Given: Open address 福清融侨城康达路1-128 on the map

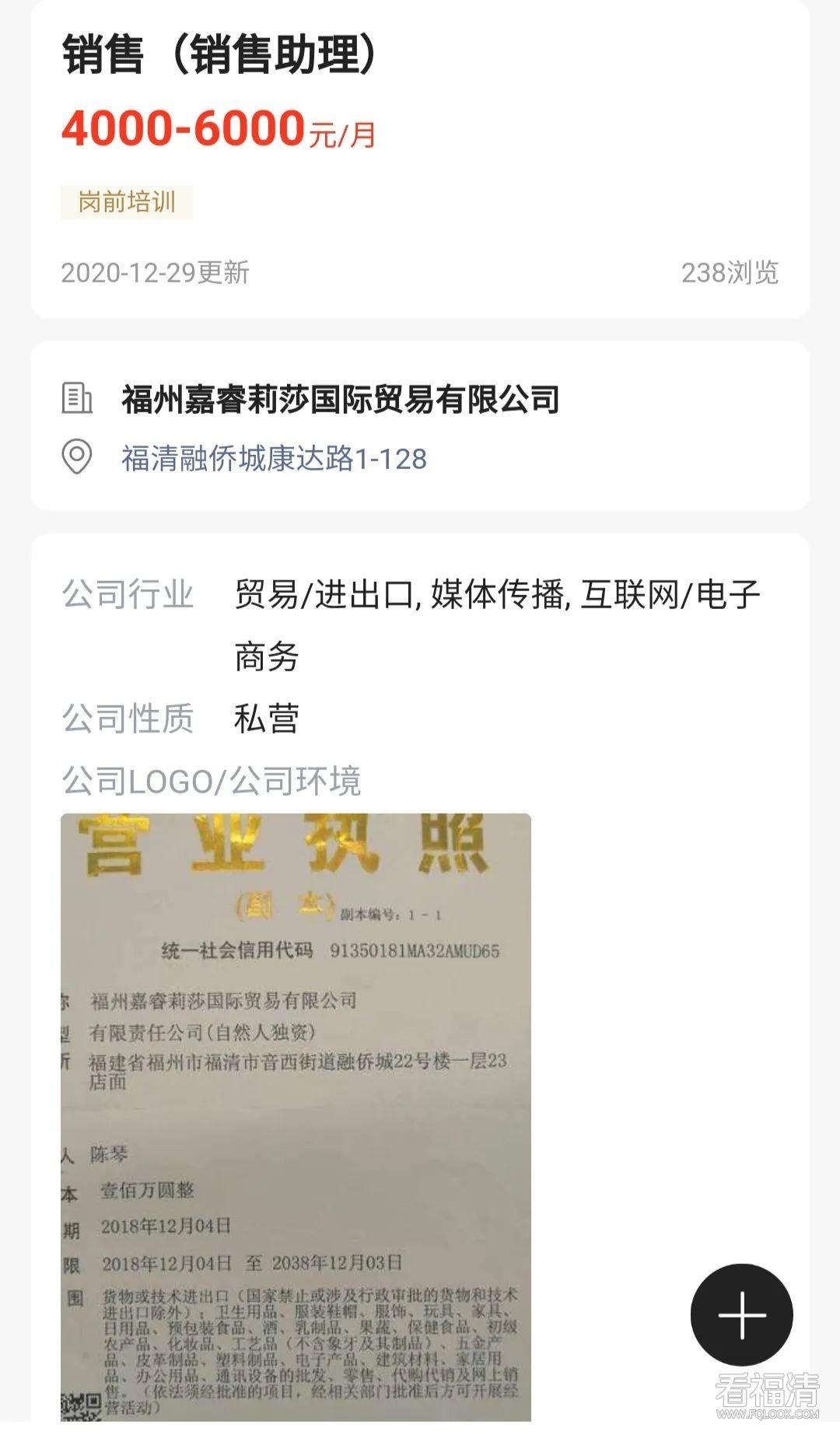Looking at the screenshot, I should pos(274,458).
